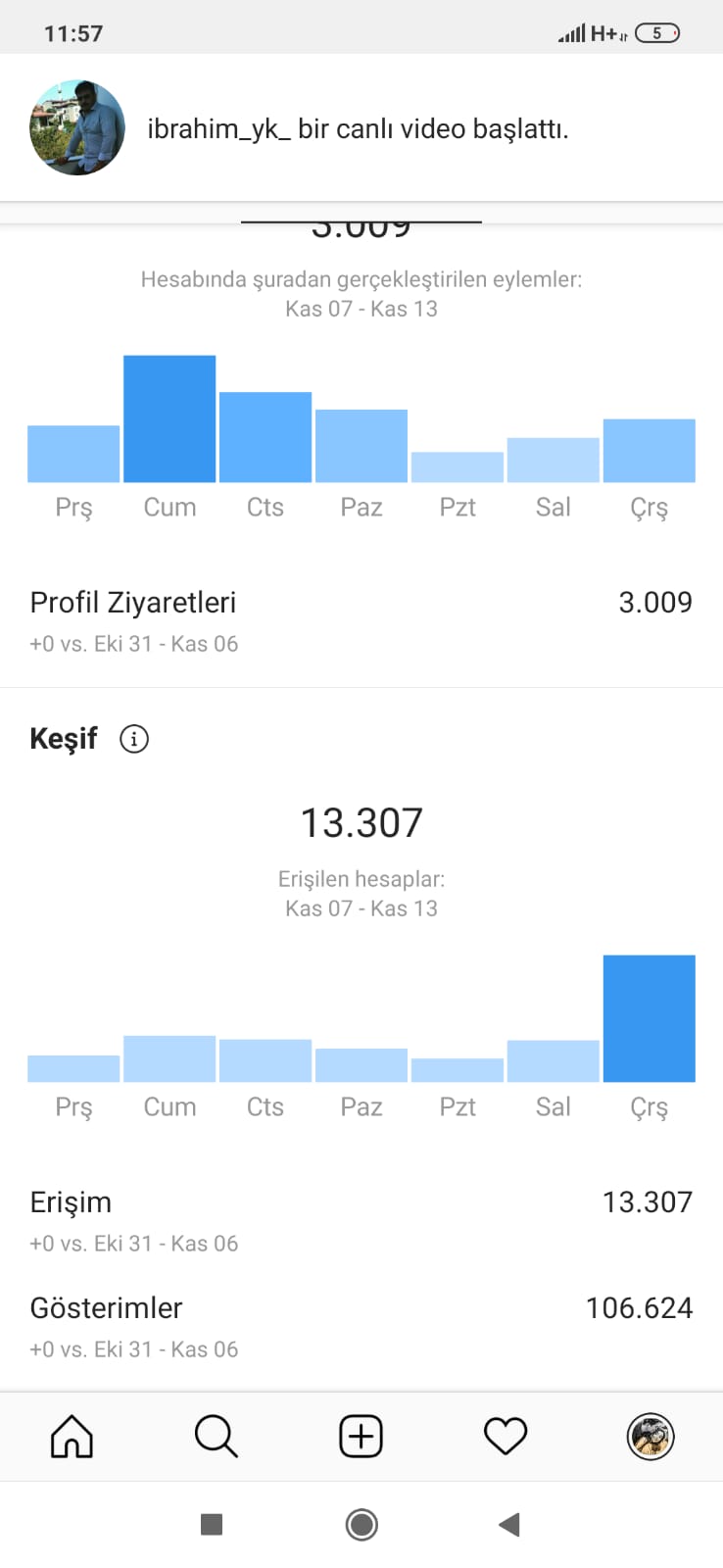Tap the info icon next to Keşif

134,739
